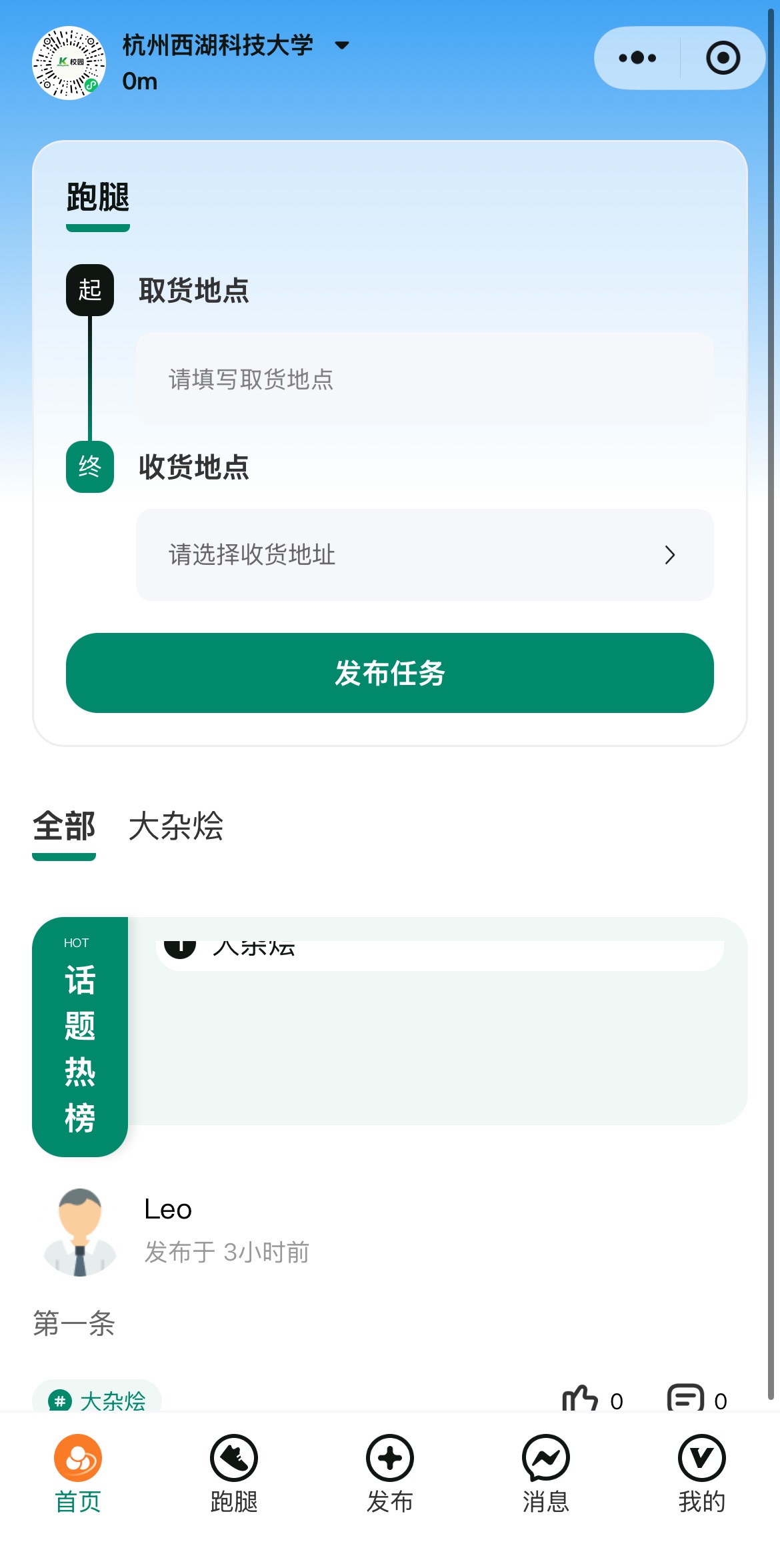Open the mini program more-options menu
Viewport: 780px width, 1568px height.
click(637, 58)
